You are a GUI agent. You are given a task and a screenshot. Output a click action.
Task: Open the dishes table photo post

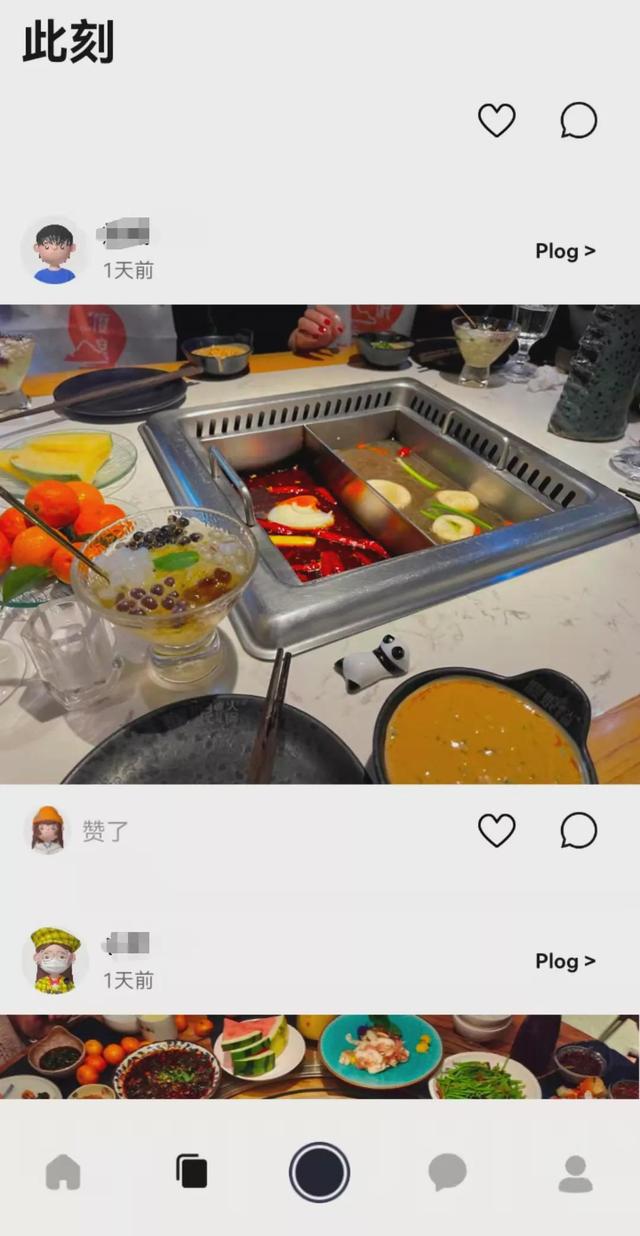point(320,1056)
